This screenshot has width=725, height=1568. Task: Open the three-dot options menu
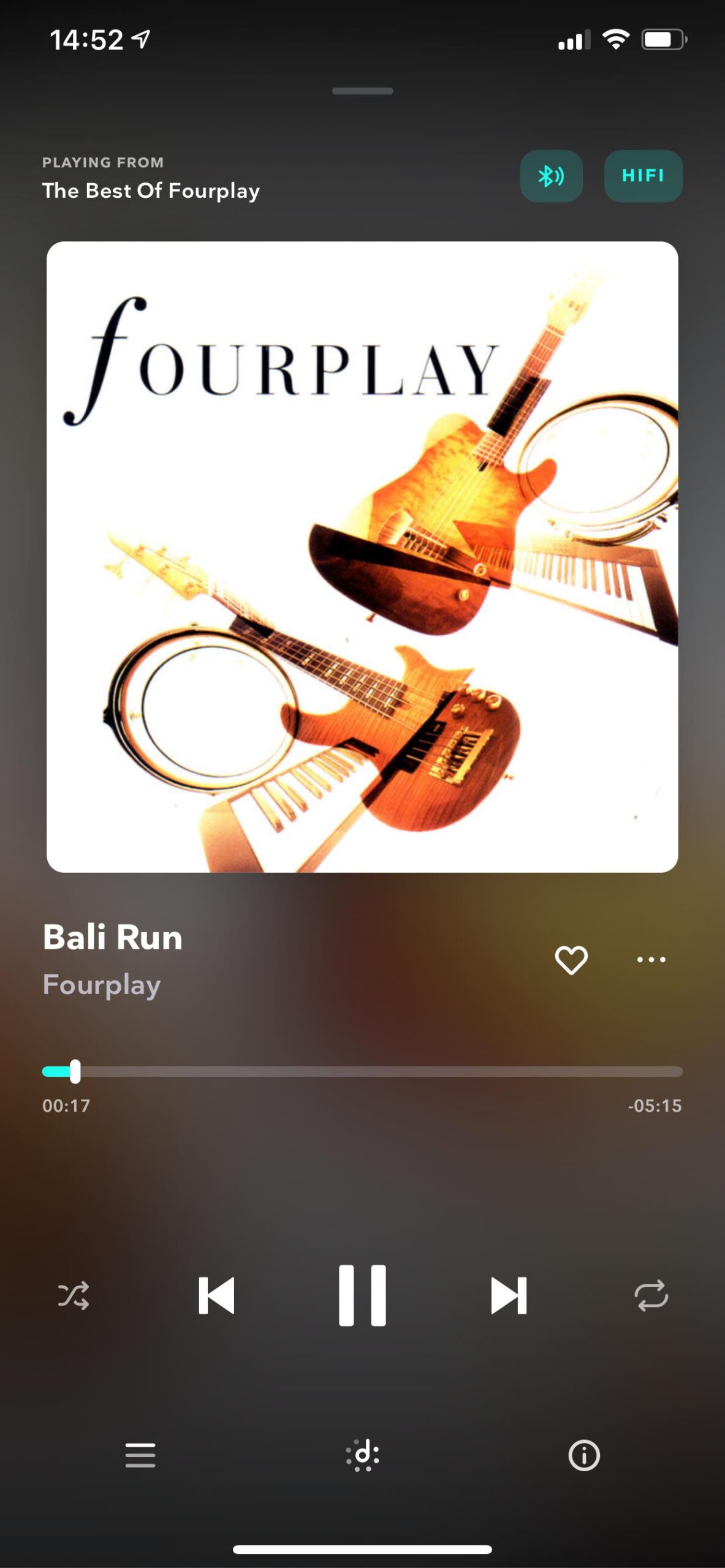(x=651, y=959)
